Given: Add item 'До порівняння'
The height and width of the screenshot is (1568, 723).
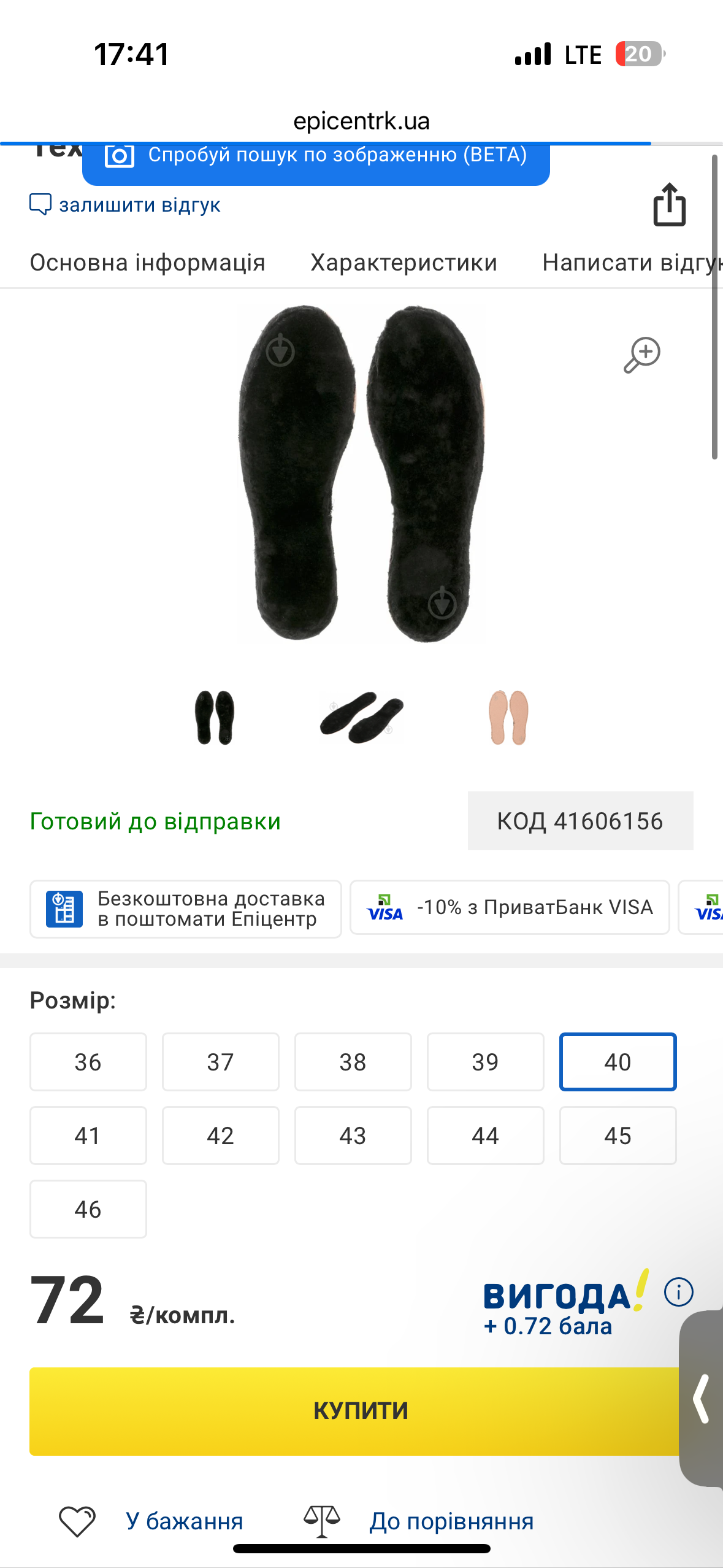Looking at the screenshot, I should [x=419, y=1521].
